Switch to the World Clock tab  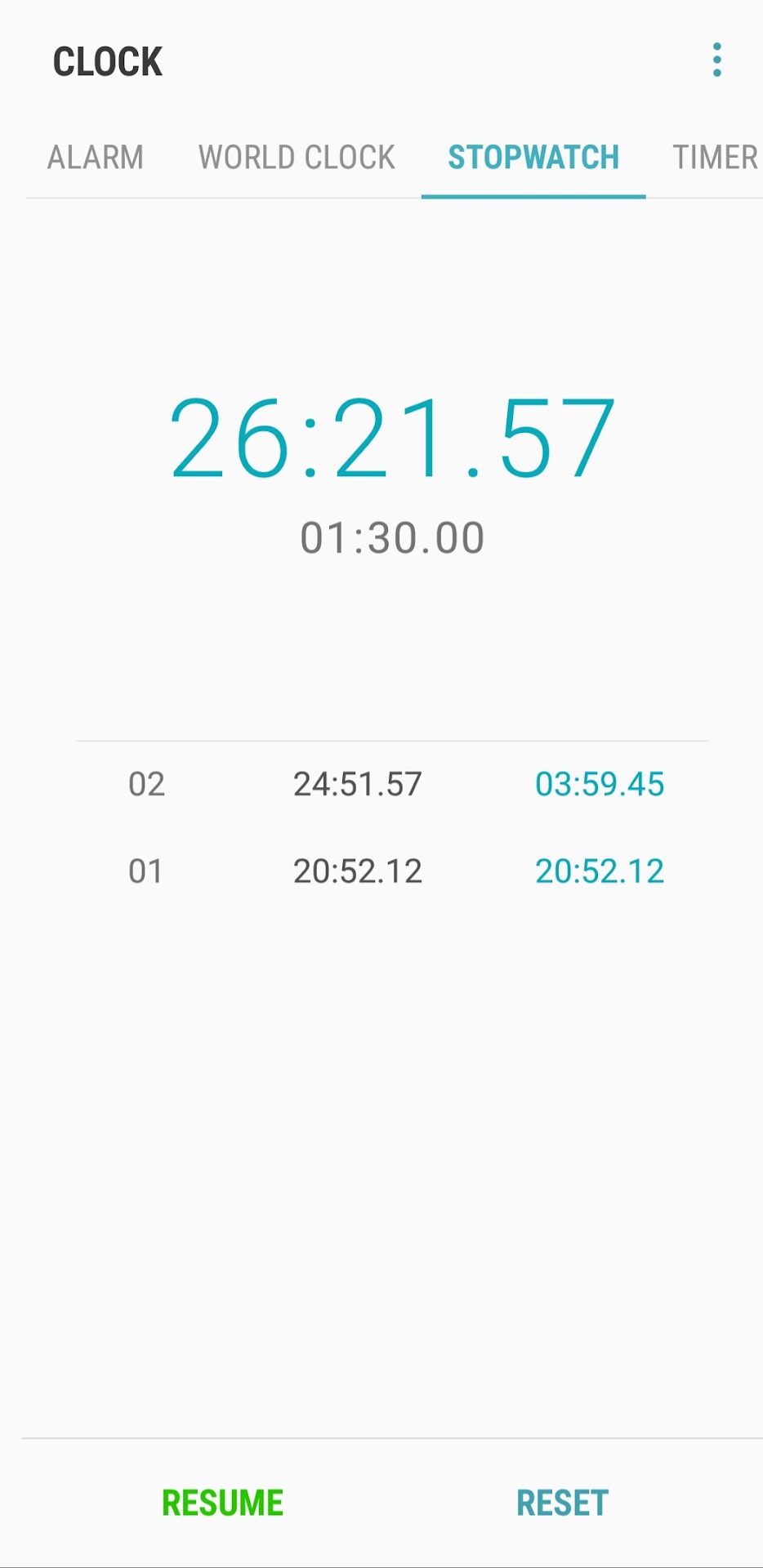(x=297, y=157)
